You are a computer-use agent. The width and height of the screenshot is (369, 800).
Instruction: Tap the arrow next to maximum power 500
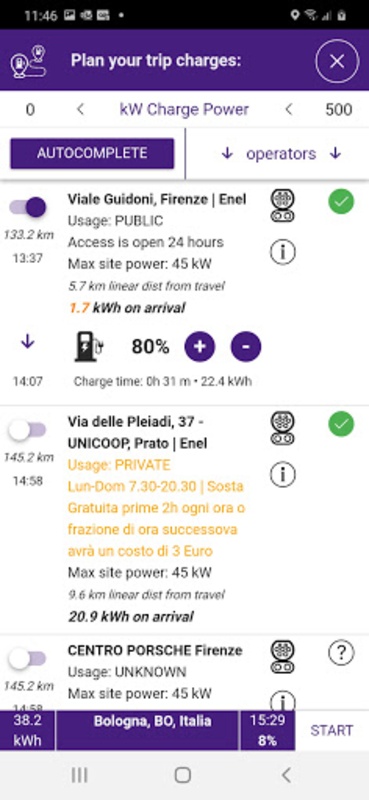289,109
